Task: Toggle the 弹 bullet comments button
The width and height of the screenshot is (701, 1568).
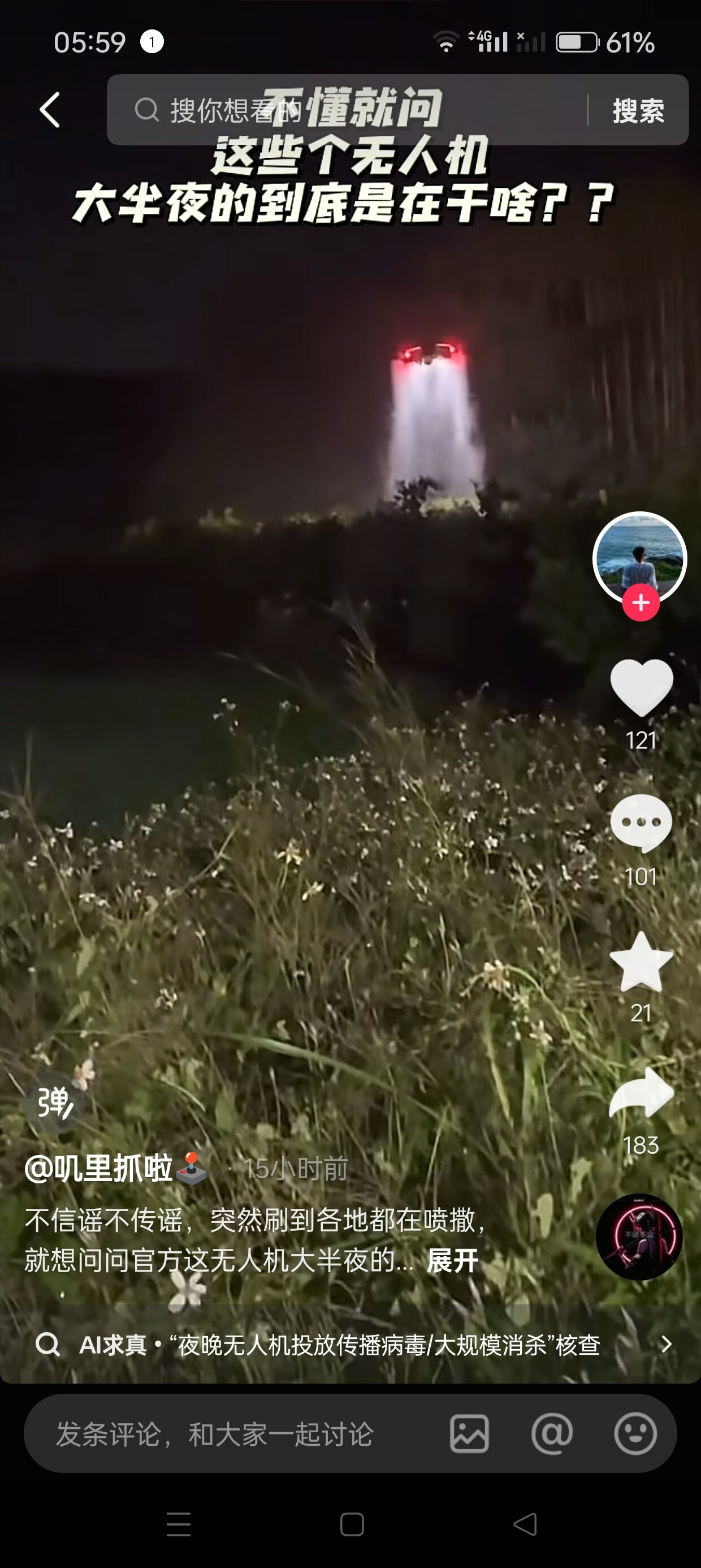Action: (x=54, y=1103)
